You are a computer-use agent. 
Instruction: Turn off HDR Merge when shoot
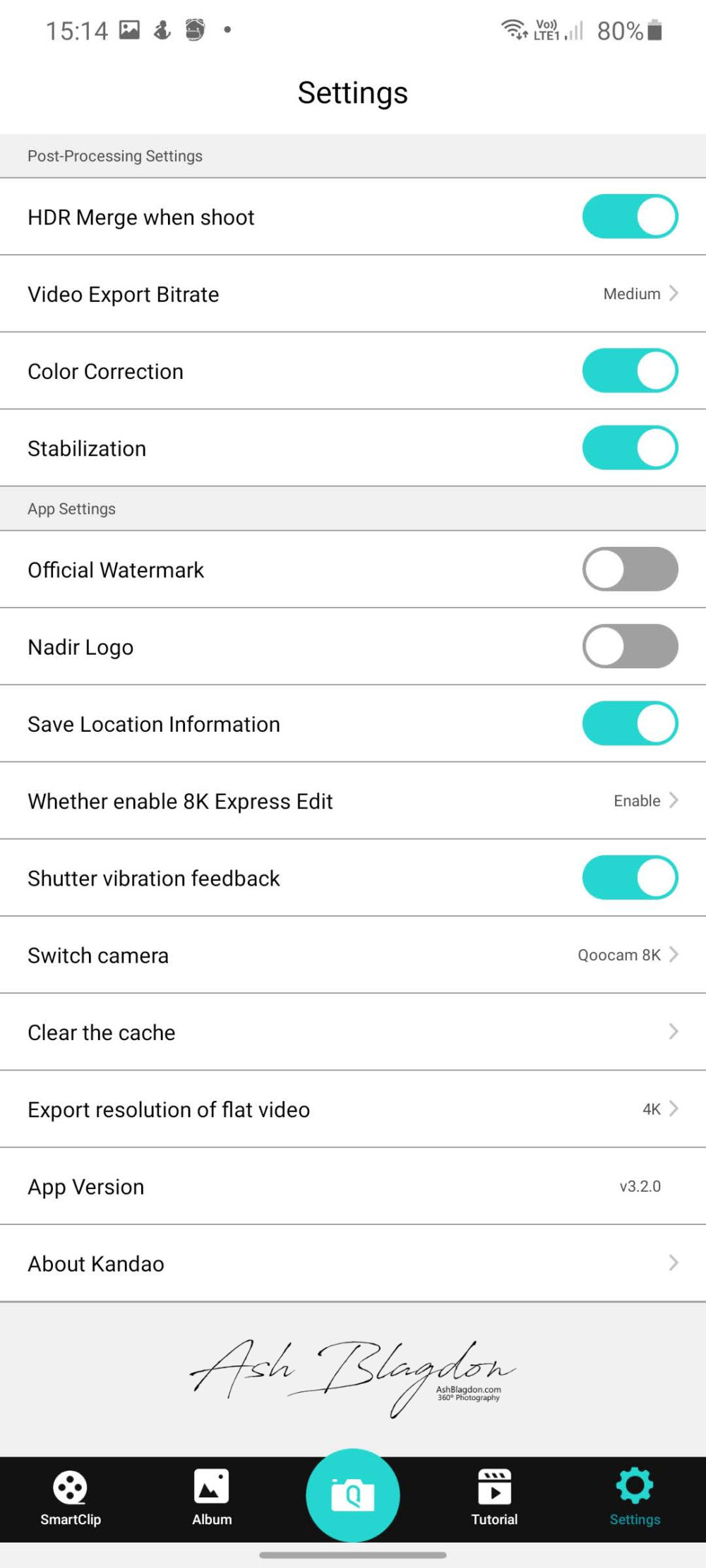pos(630,217)
